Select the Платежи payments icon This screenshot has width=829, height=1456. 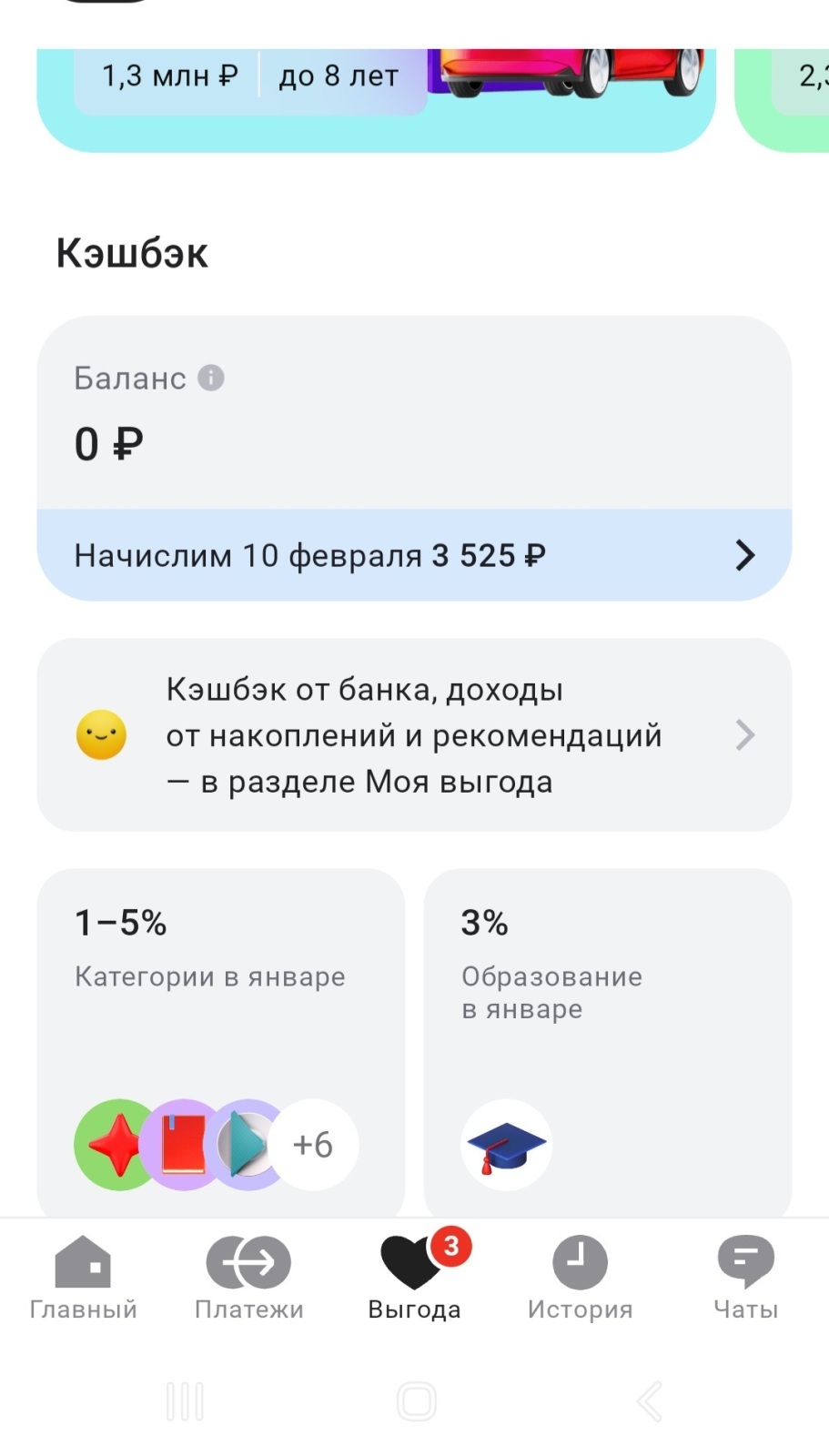tap(248, 1263)
